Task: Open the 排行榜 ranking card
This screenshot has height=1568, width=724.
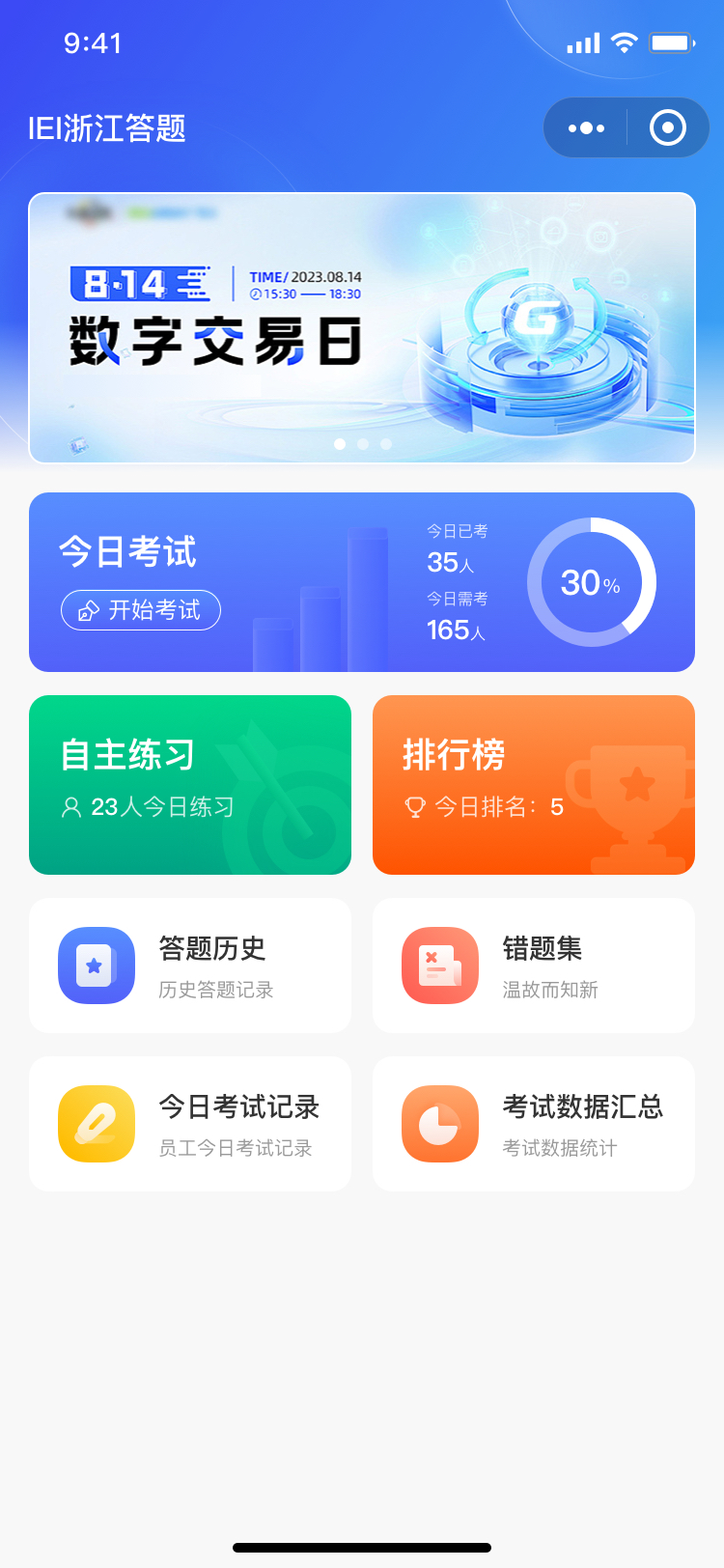Action: point(534,785)
